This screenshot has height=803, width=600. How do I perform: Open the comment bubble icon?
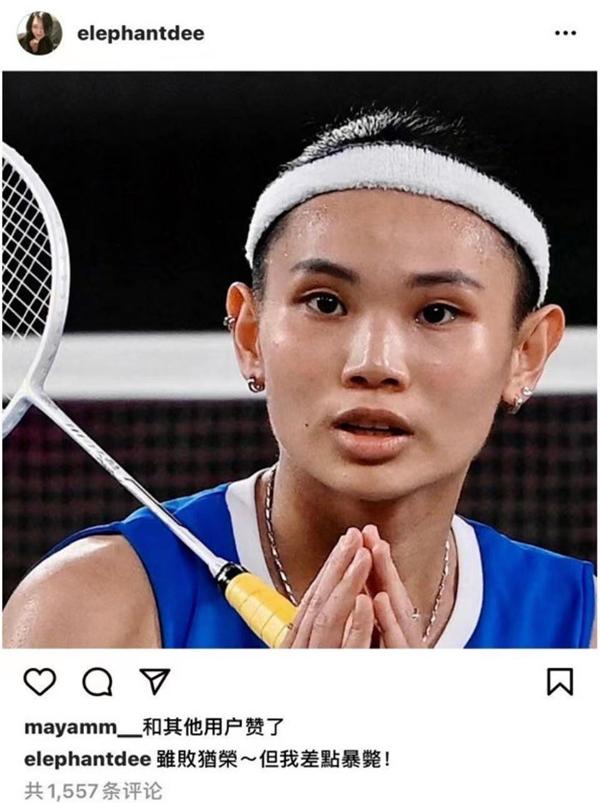pyautogui.click(x=97, y=682)
